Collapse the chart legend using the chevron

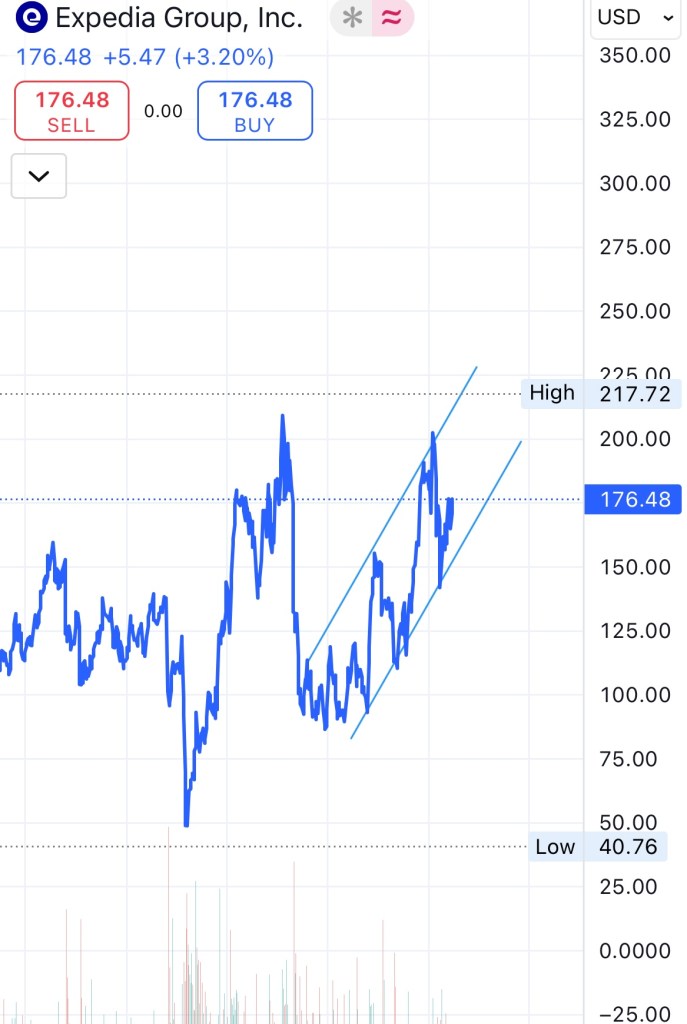[39, 177]
